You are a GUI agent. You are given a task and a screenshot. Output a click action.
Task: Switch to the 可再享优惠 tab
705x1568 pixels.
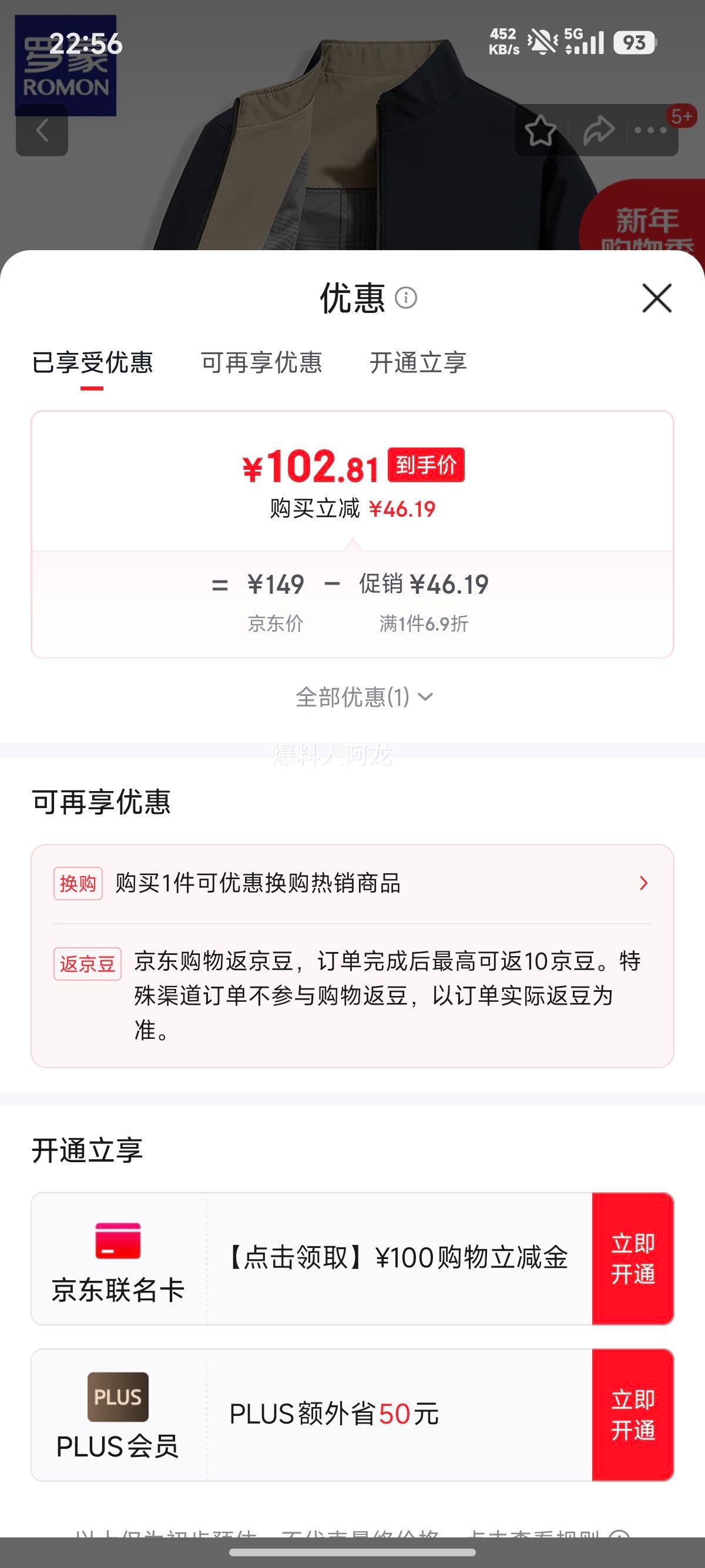point(262,363)
